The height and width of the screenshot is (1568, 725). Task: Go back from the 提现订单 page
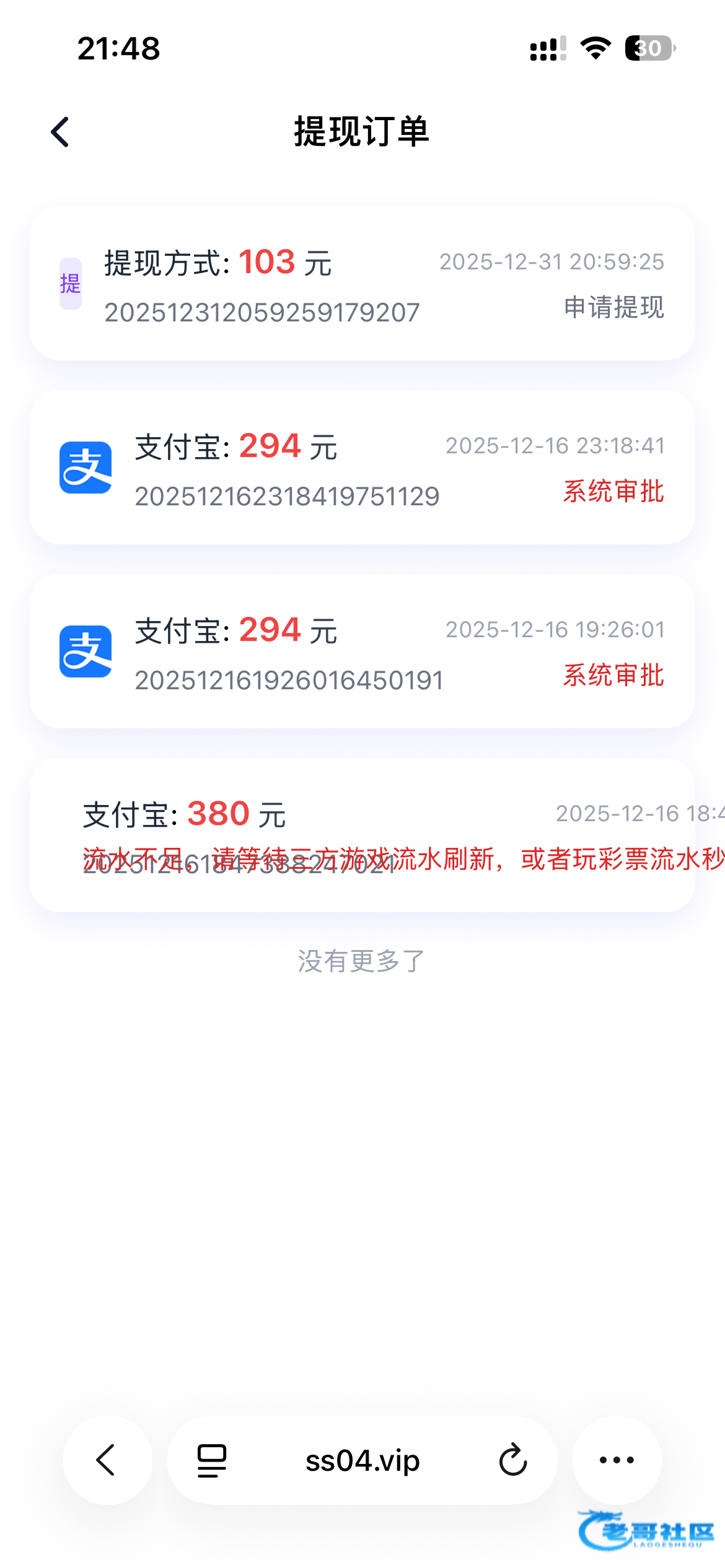60,132
